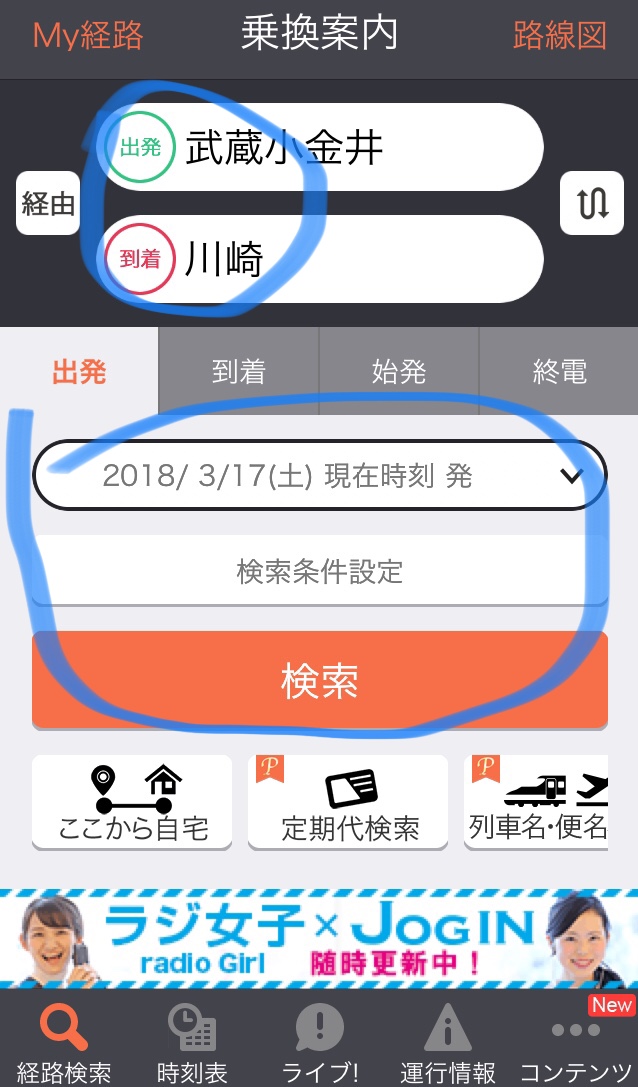Add a 経由 via station
Screen dimensions: 638x1087
point(48,203)
